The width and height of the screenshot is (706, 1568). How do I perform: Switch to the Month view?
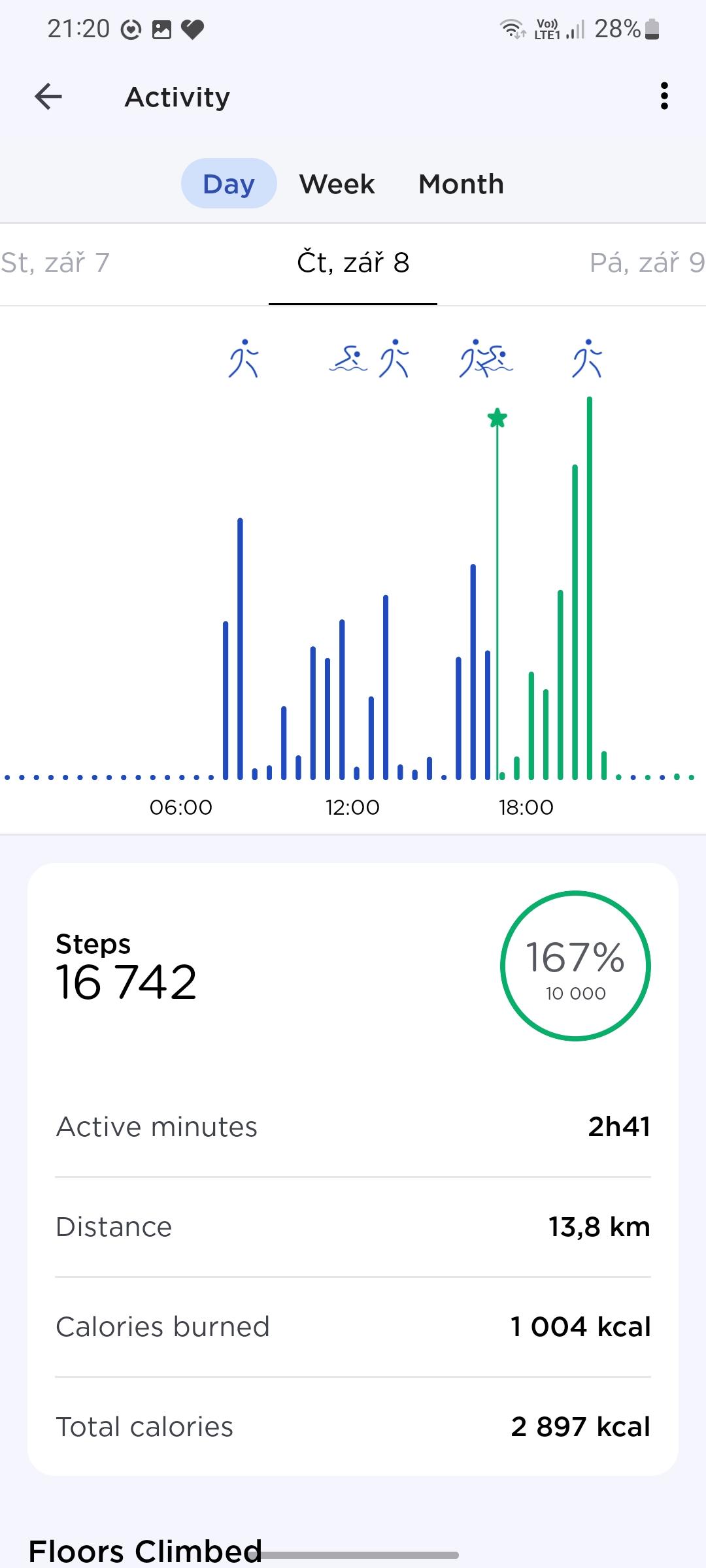pos(461,184)
